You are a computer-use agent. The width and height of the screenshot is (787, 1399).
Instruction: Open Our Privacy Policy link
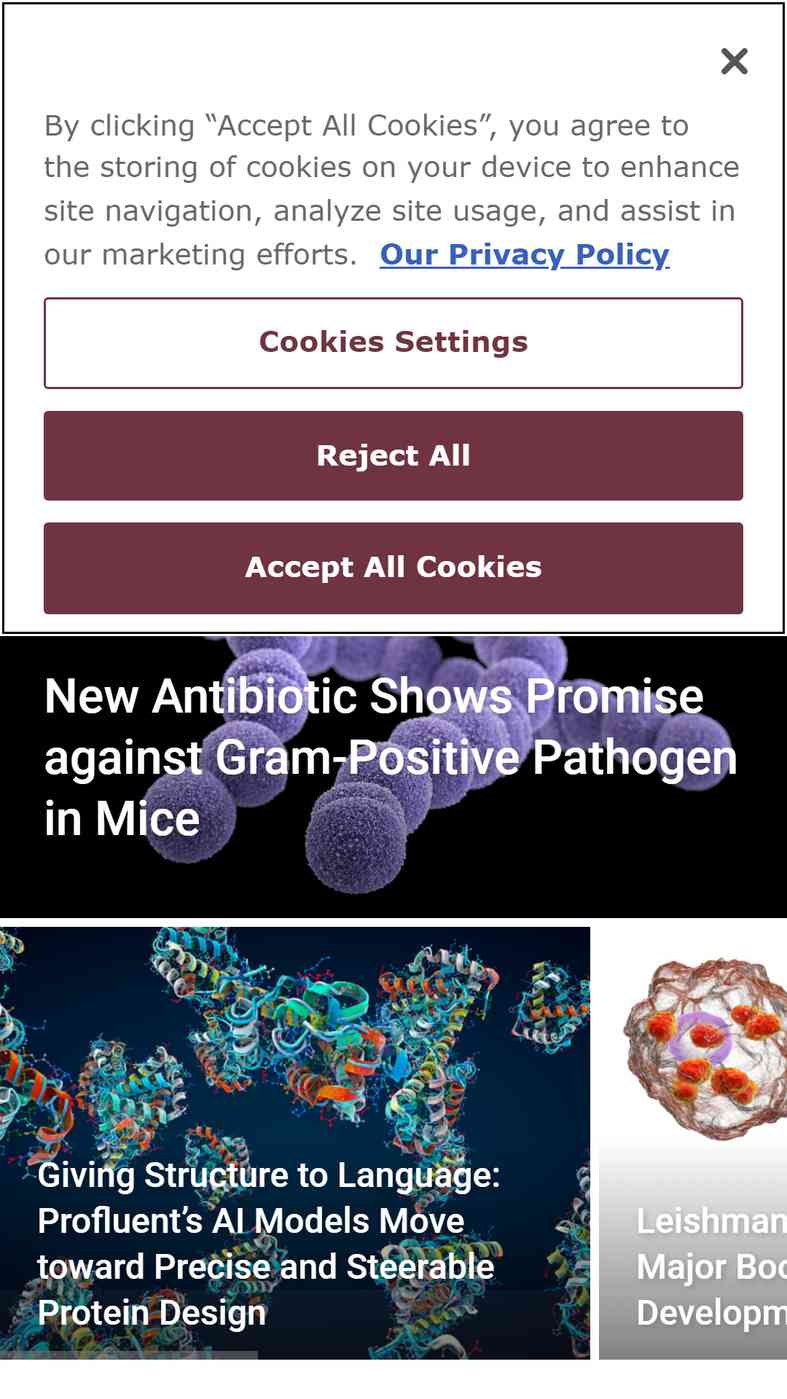click(x=524, y=255)
